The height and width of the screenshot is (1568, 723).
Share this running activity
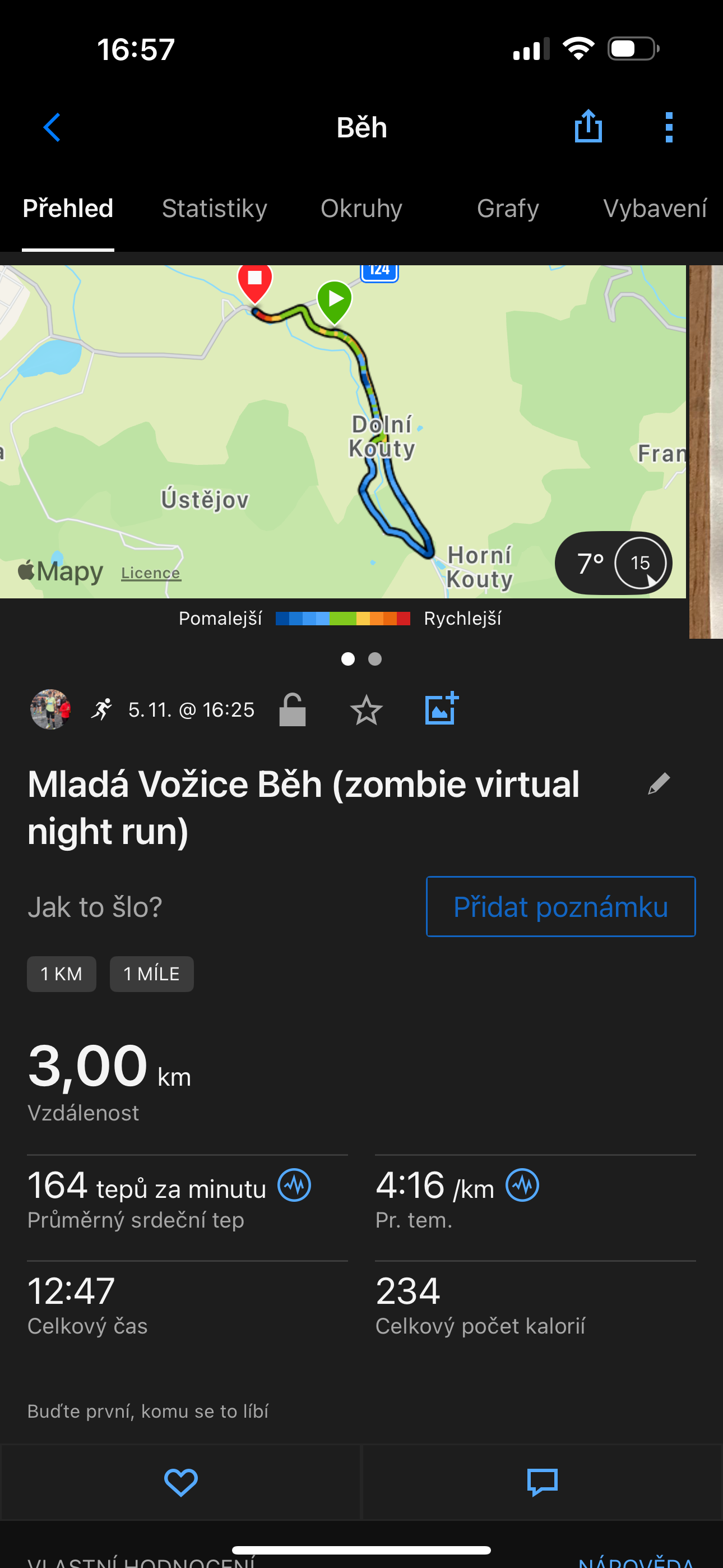[x=588, y=127]
